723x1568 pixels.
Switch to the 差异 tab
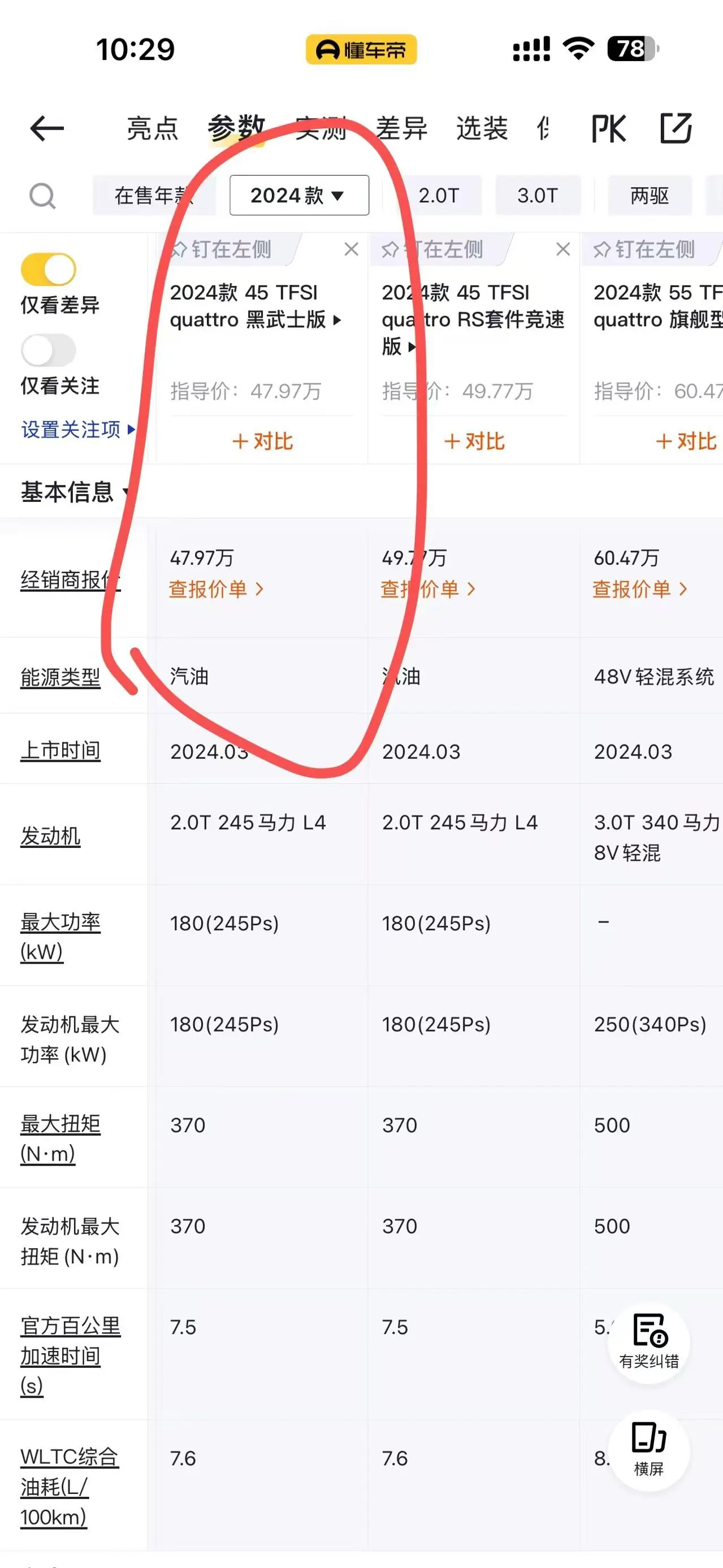[401, 128]
